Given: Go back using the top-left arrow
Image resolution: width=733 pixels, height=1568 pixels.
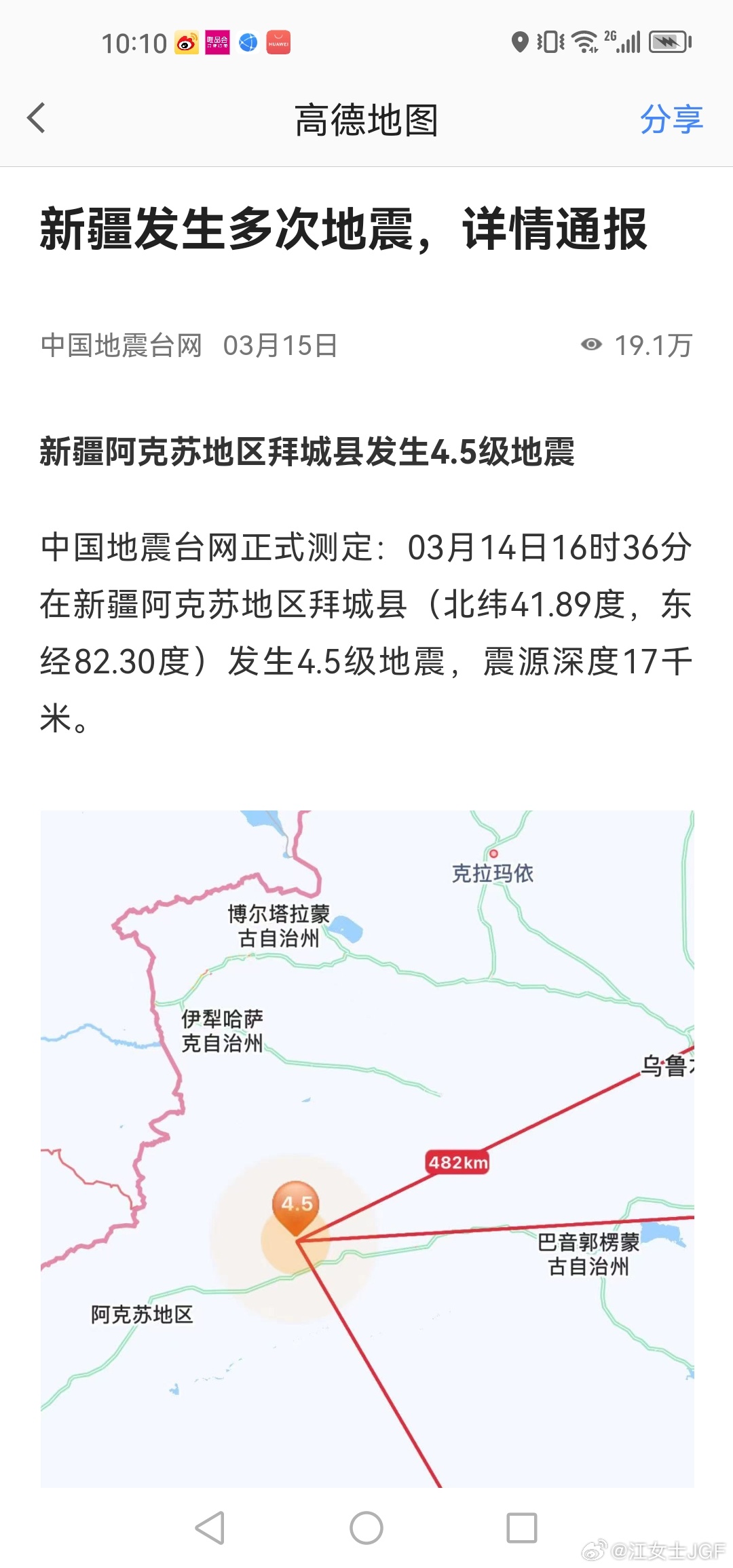Looking at the screenshot, I should point(37,118).
